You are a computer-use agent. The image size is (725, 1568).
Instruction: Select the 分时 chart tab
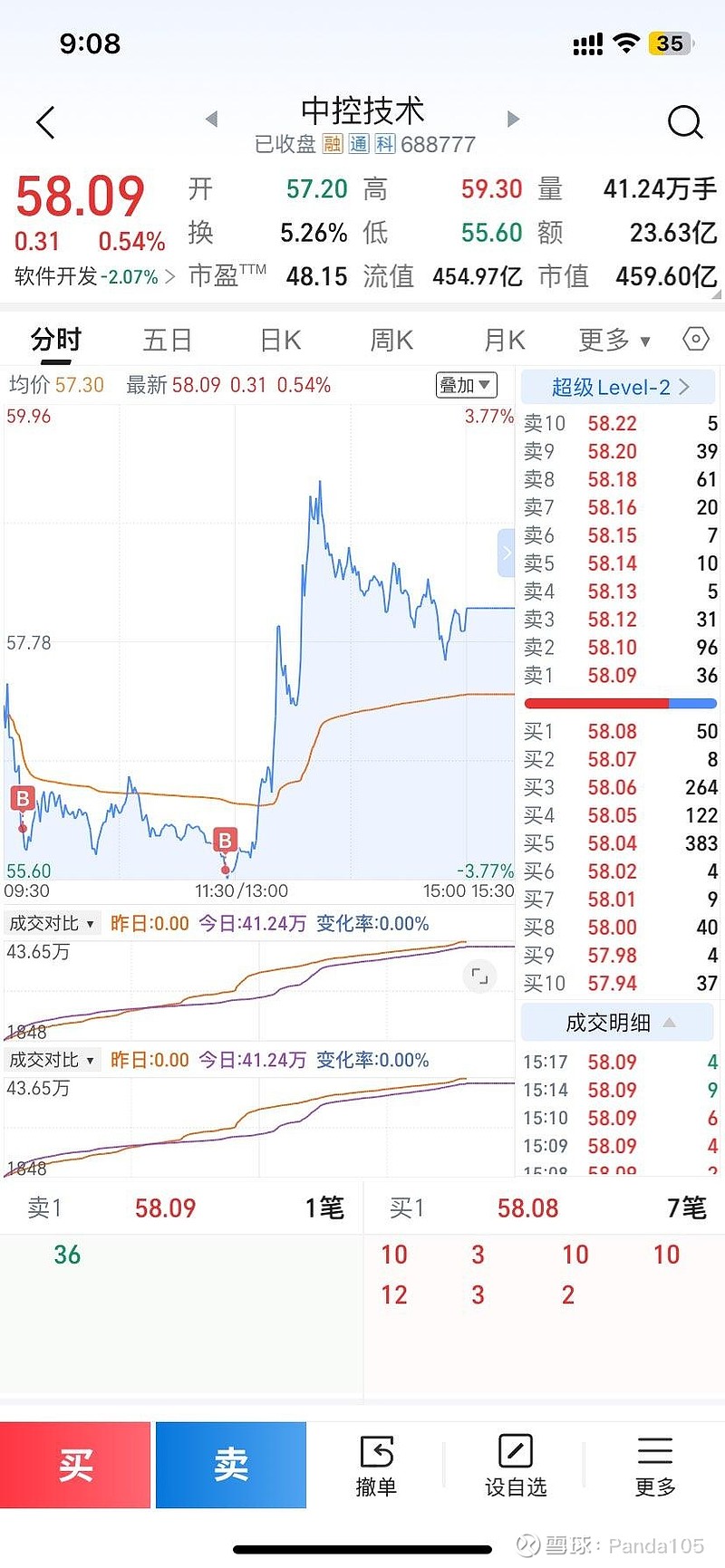56,340
